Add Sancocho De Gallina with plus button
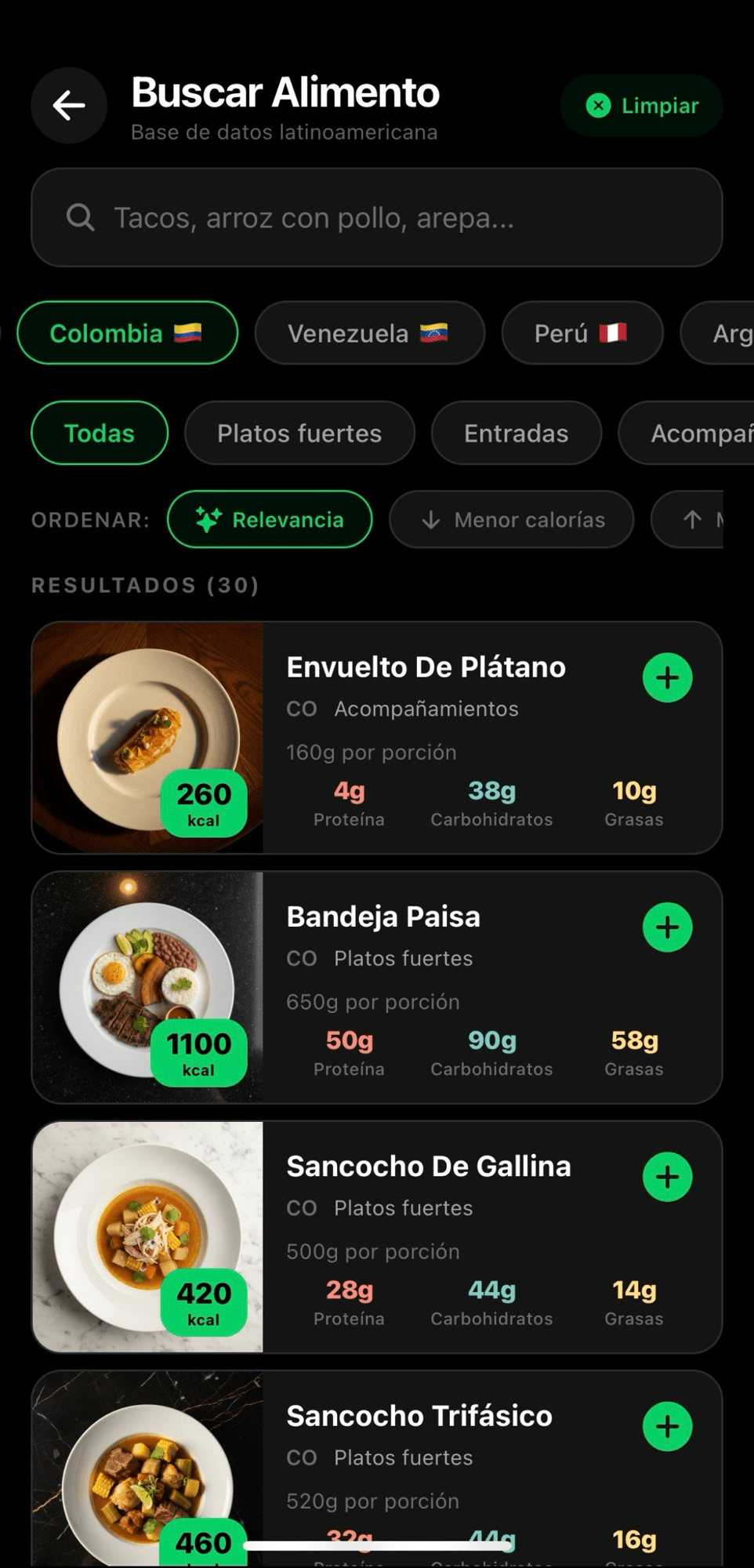 pos(667,1176)
